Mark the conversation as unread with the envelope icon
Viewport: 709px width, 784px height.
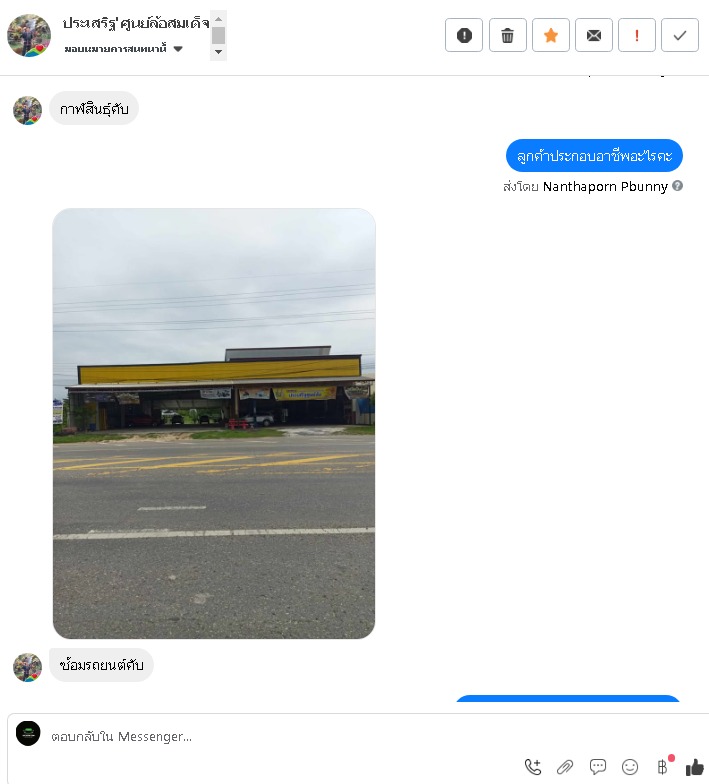[x=593, y=35]
